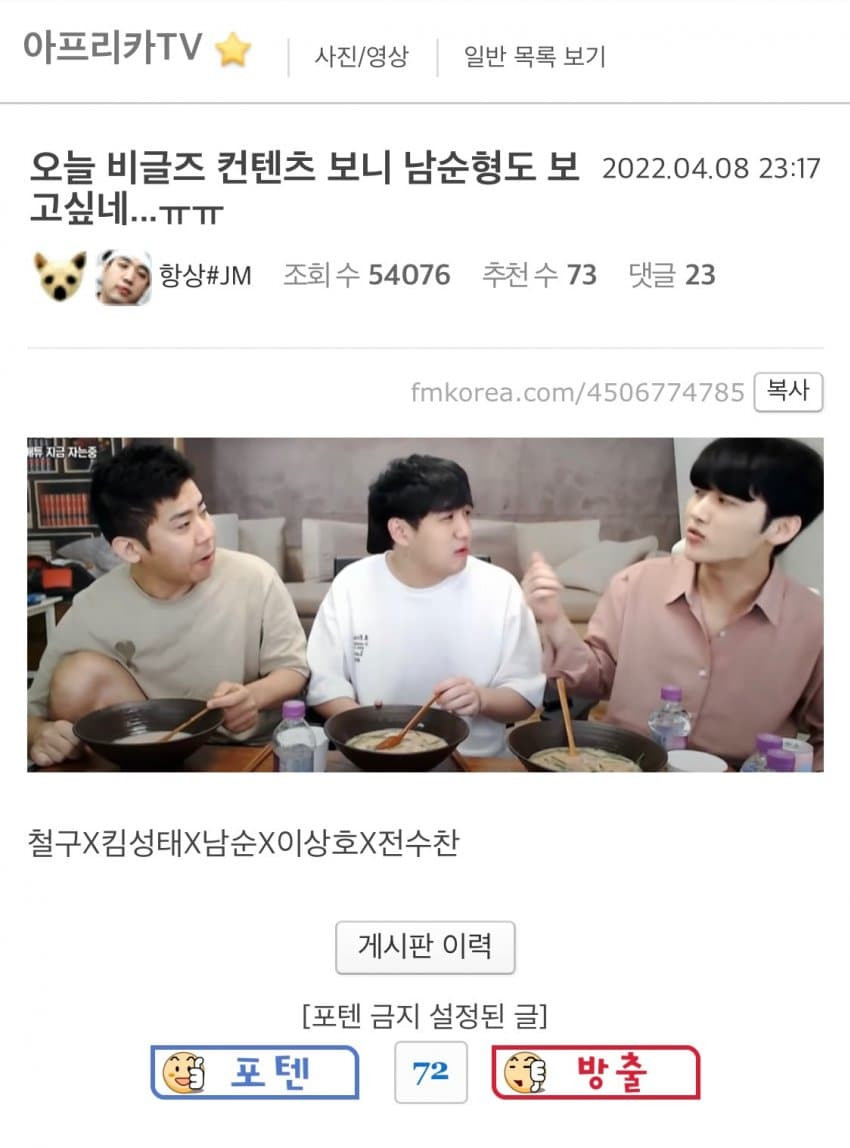
Task: Open the profile of author 항상#JM
Action: [205, 275]
